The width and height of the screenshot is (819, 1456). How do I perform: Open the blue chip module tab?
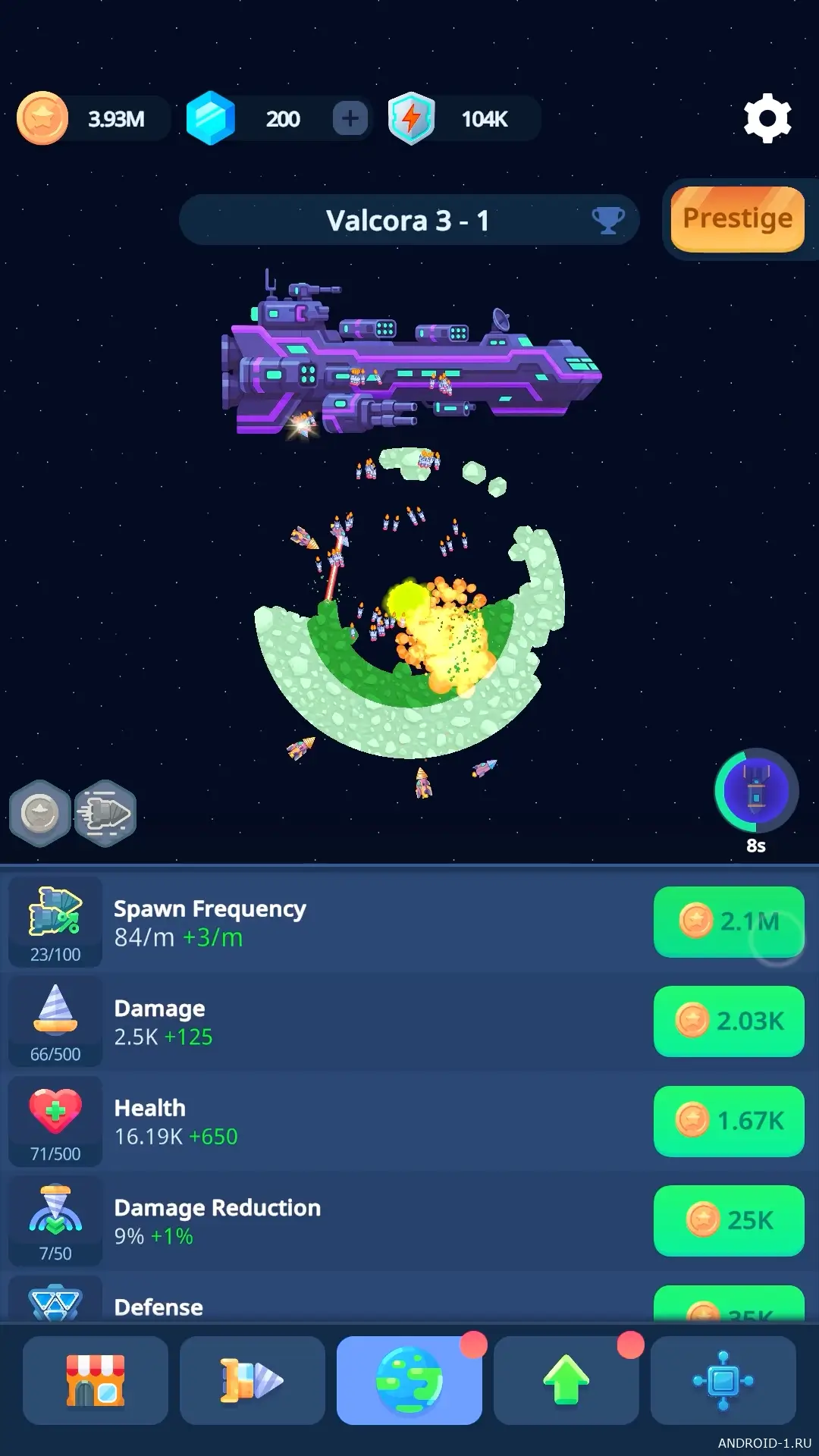tap(723, 1380)
